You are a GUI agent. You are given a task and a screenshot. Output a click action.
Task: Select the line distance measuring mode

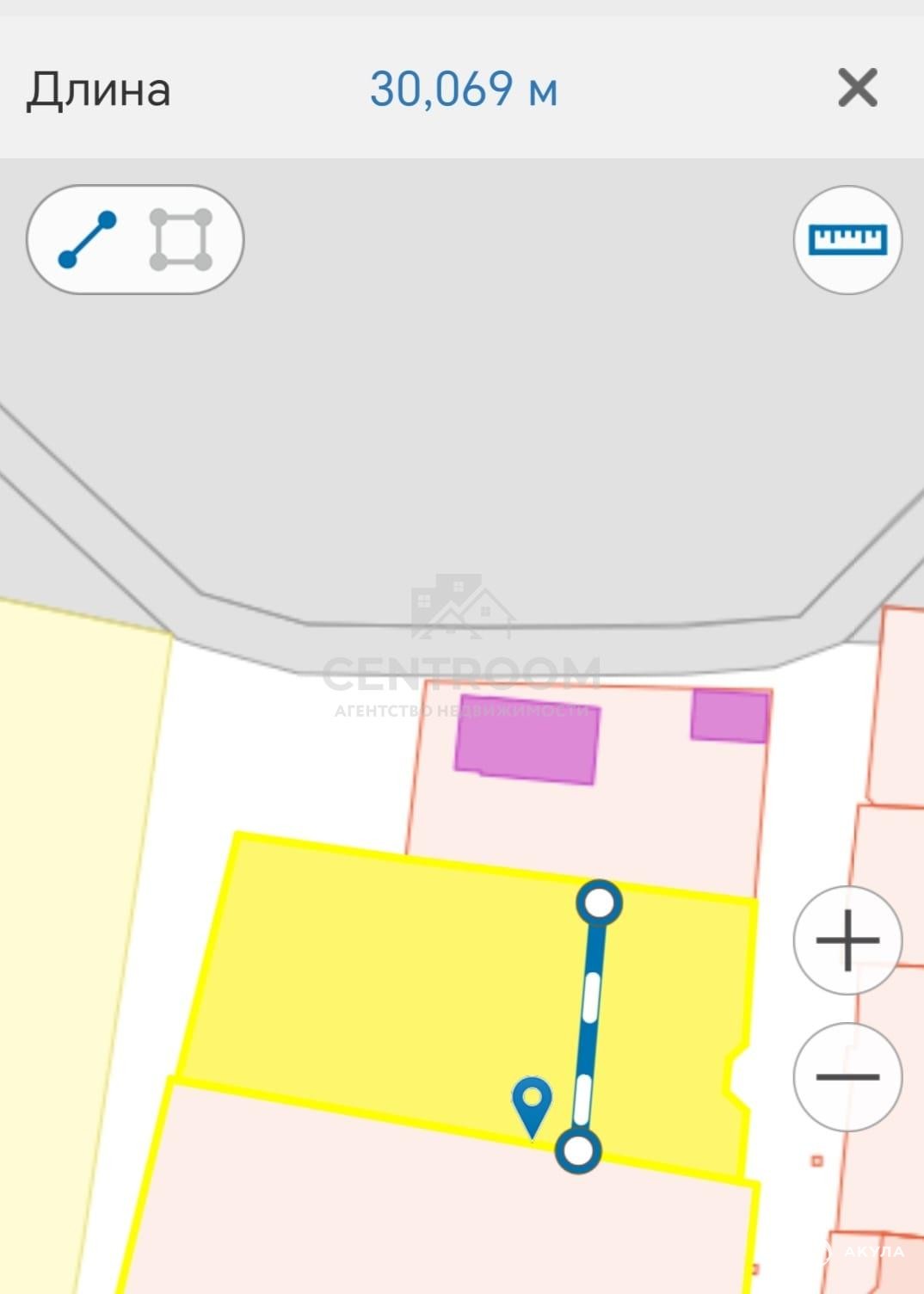coord(87,239)
